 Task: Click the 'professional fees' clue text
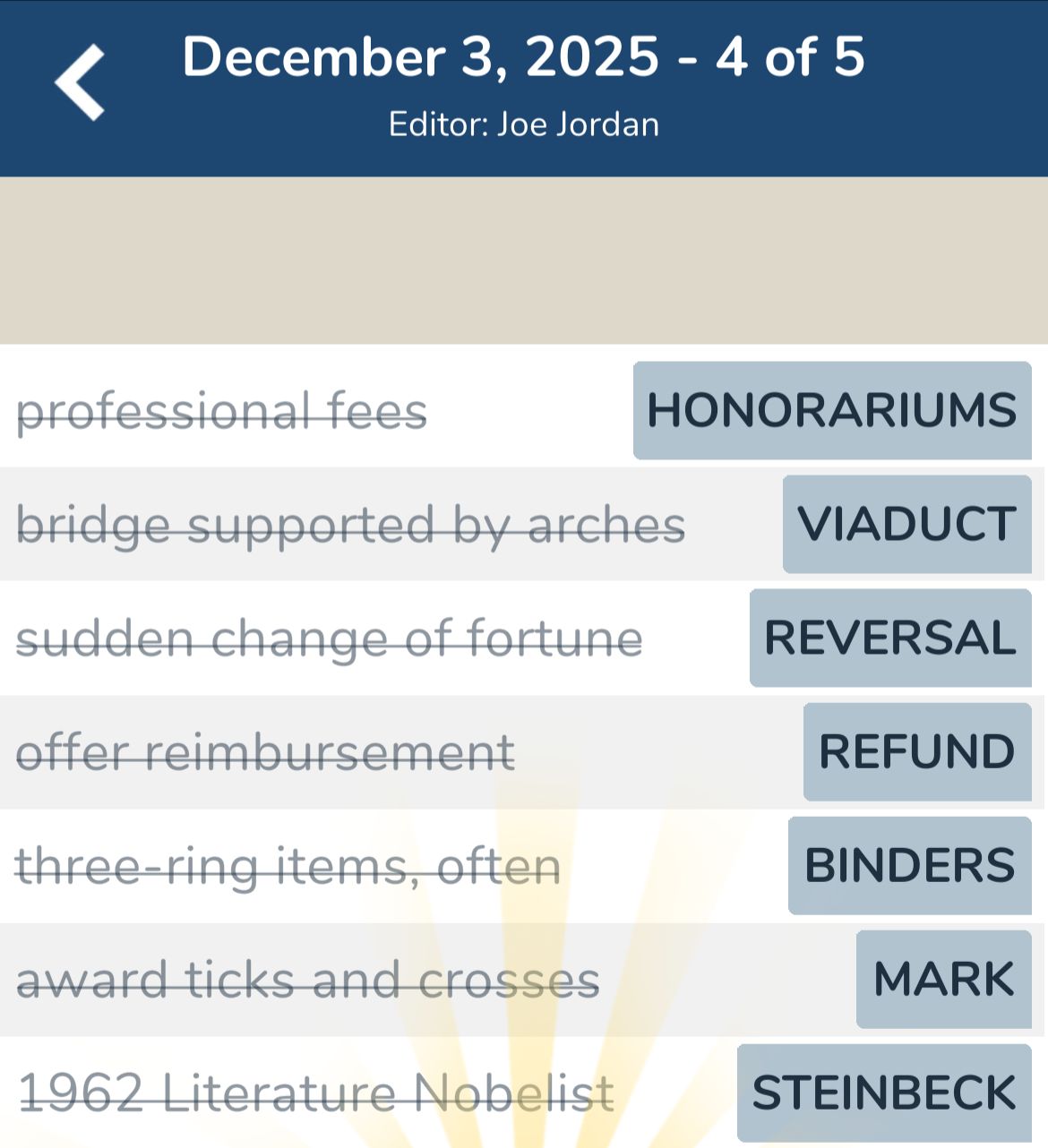pos(222,411)
